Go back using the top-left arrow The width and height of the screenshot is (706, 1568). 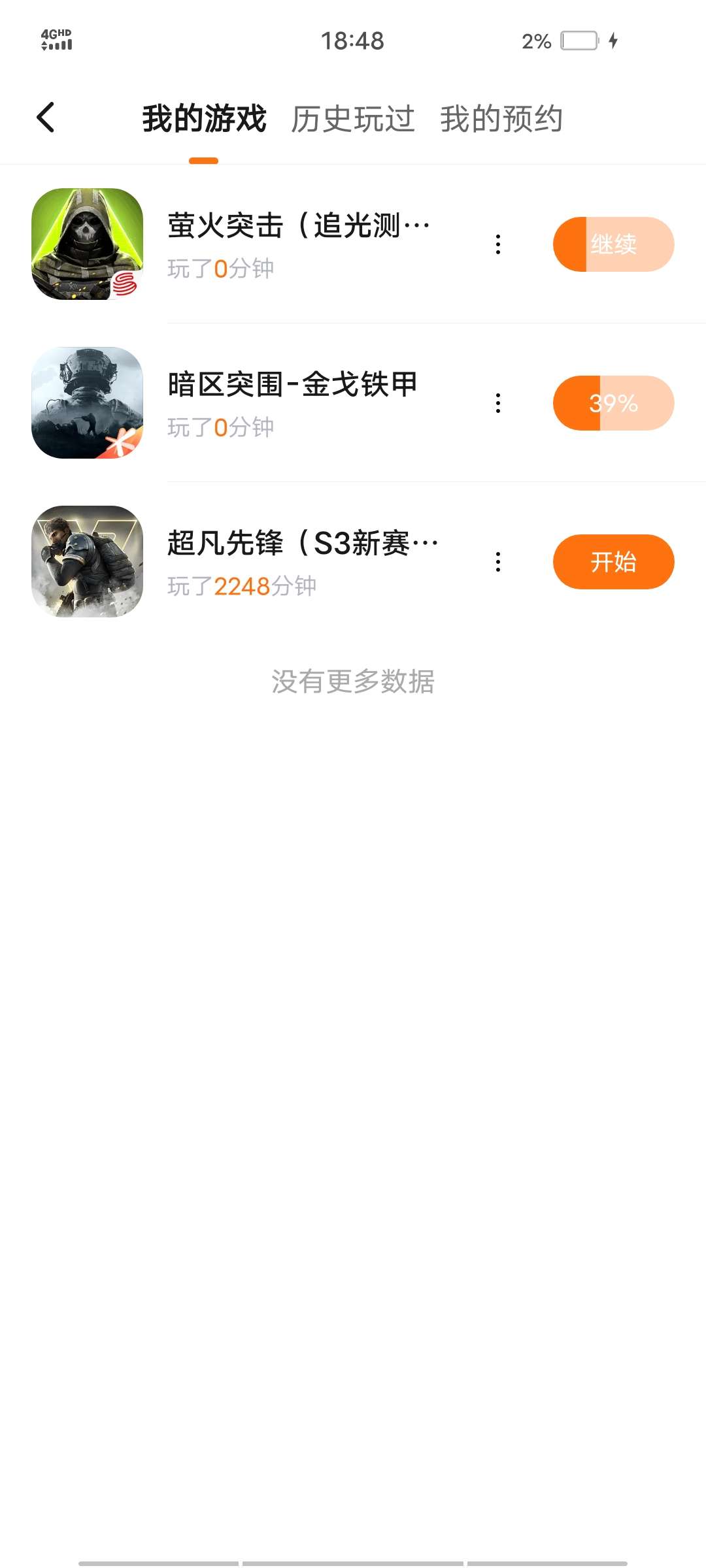pyautogui.click(x=46, y=118)
